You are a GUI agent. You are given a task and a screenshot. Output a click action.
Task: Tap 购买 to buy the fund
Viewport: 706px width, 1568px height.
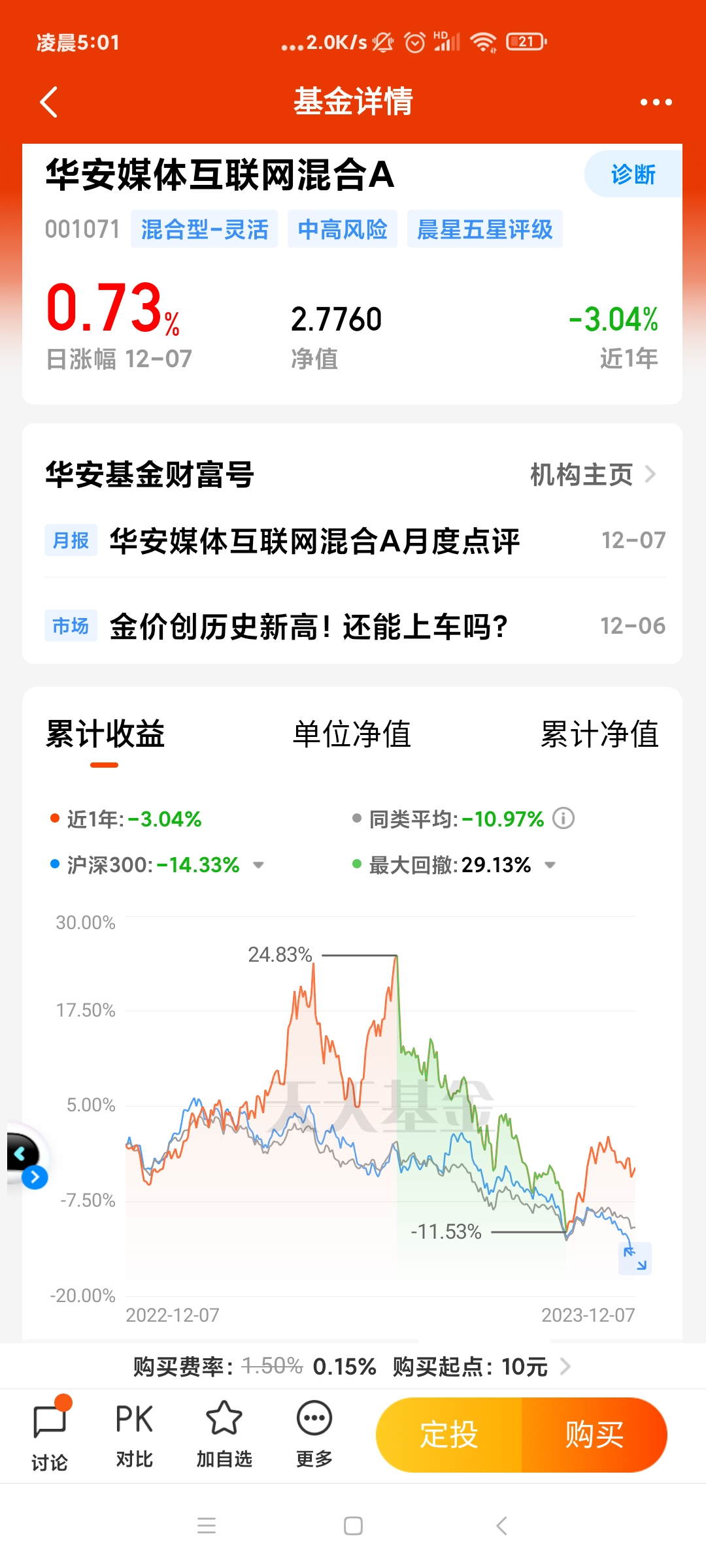click(x=594, y=1435)
